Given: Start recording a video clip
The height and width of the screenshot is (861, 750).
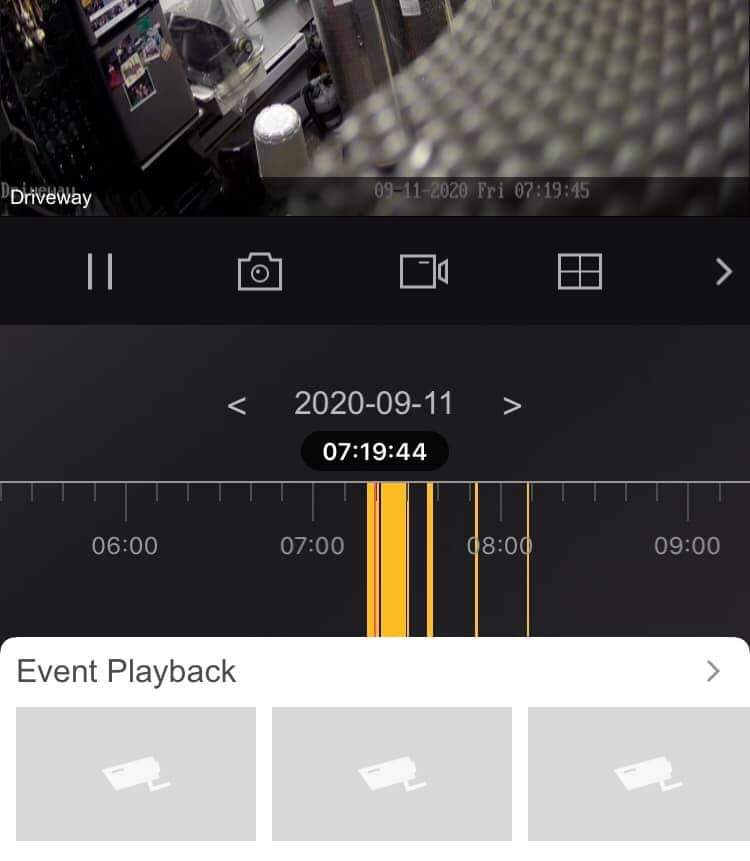Looking at the screenshot, I should click(x=423, y=271).
